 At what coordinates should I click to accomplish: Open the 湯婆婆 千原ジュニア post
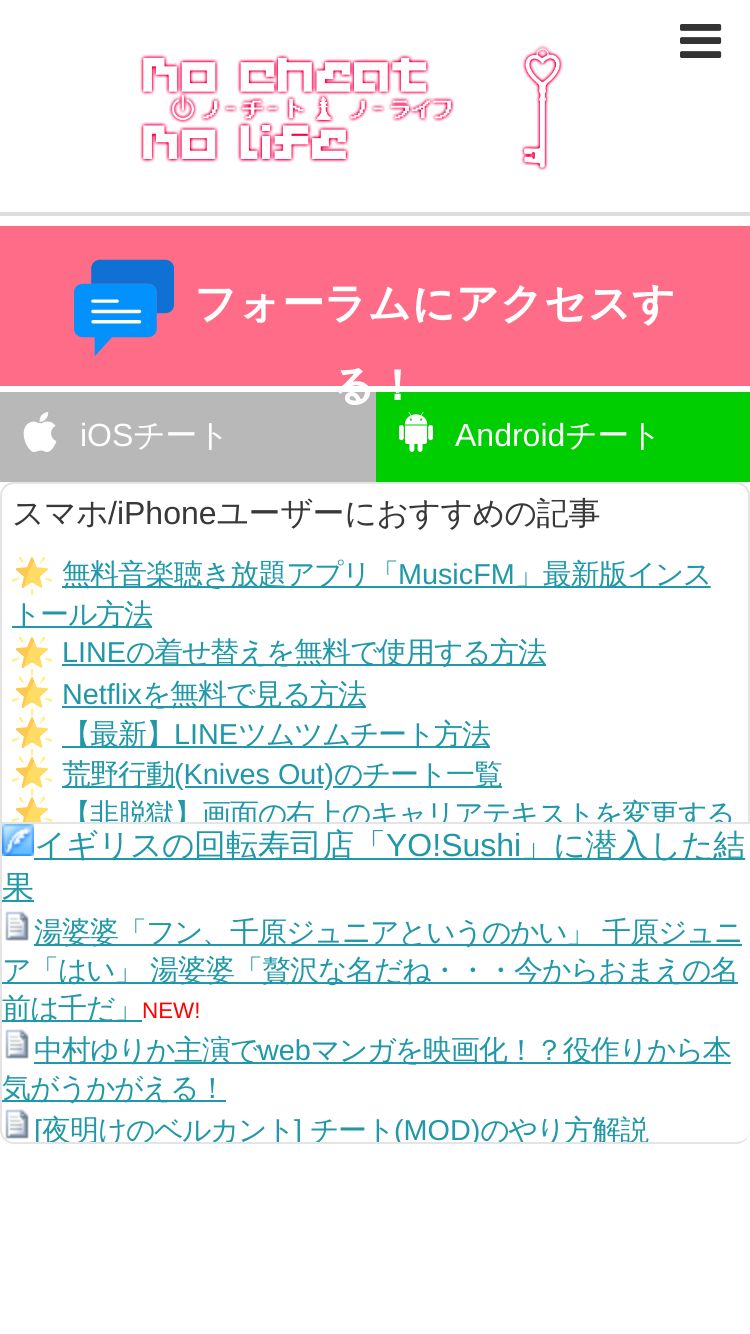pyautogui.click(x=370, y=971)
